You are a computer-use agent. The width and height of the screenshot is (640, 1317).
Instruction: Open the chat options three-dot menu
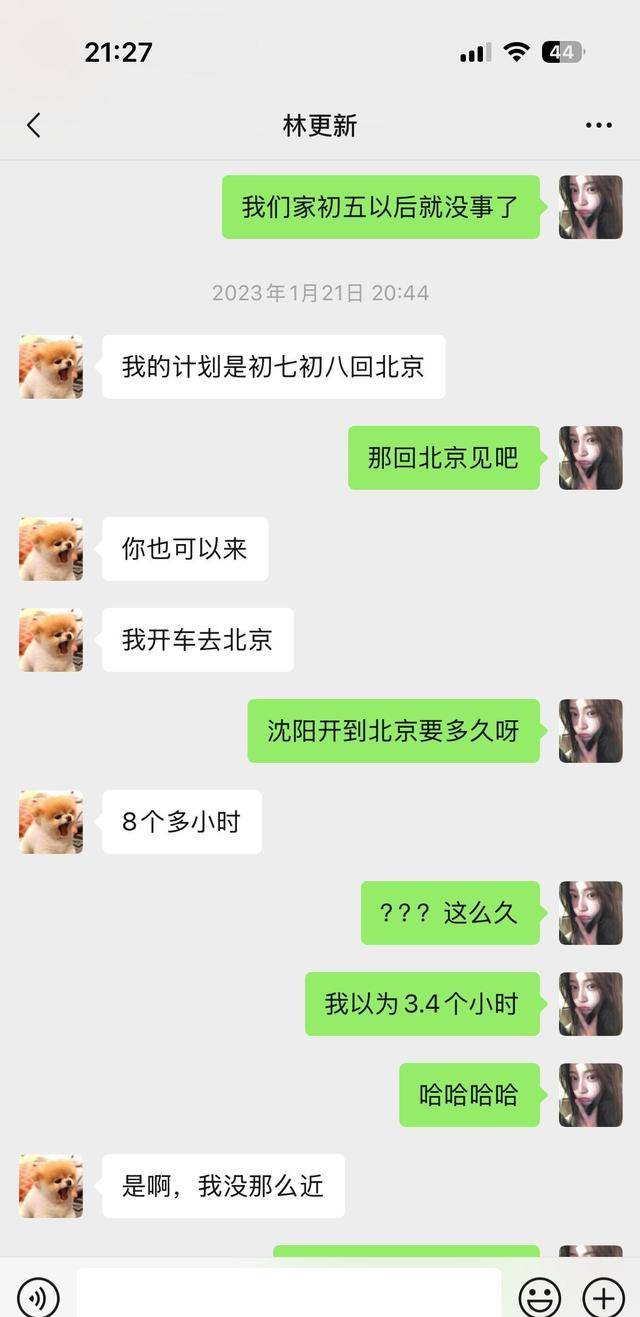(598, 125)
